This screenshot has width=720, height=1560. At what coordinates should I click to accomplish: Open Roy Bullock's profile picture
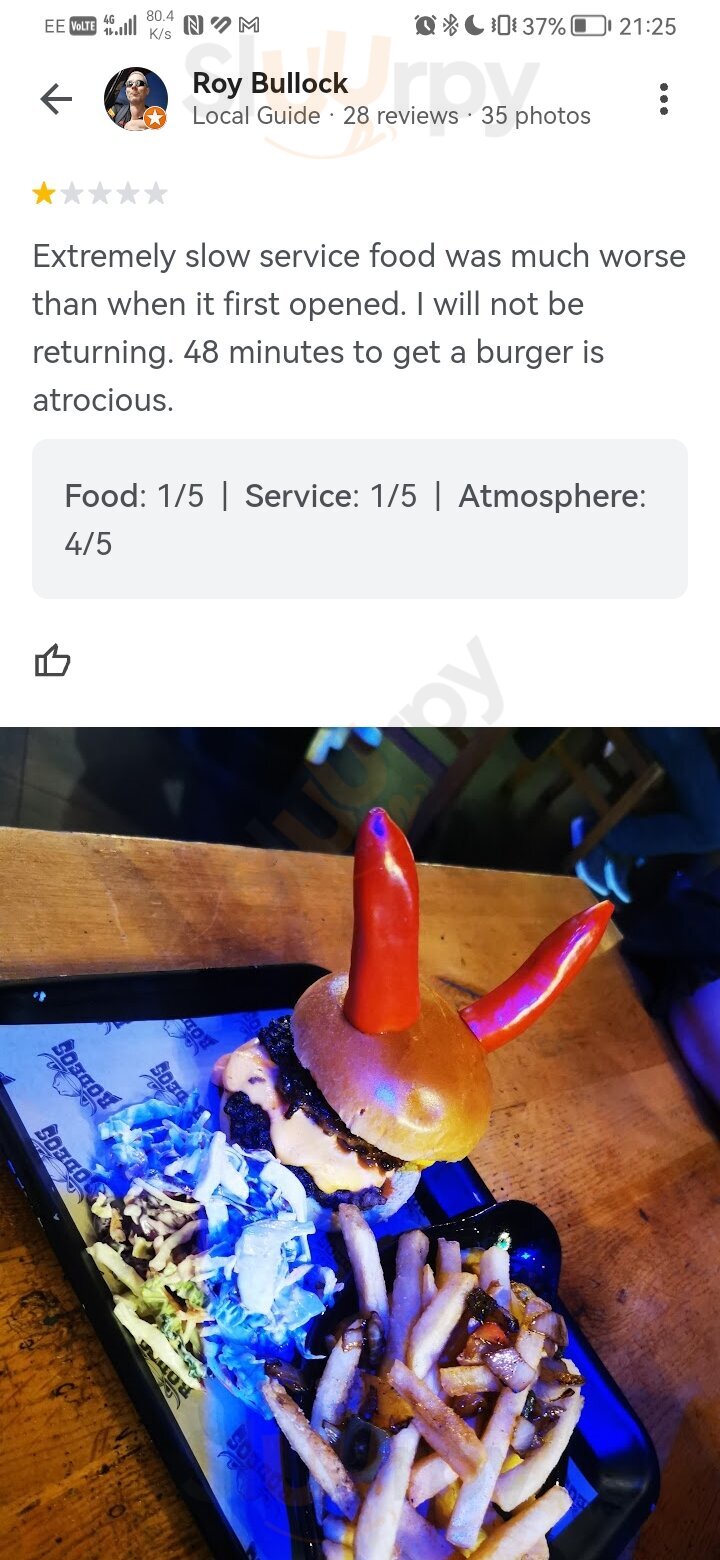[135, 99]
